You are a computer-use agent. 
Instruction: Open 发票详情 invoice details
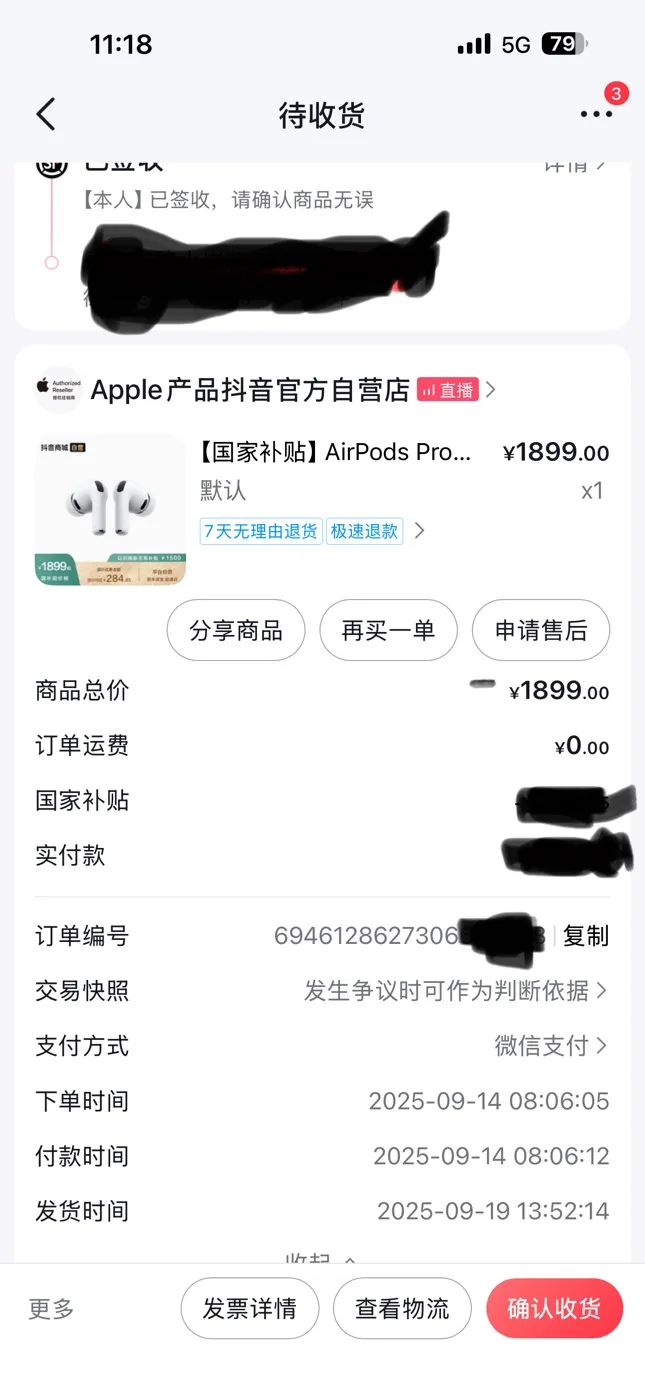click(x=250, y=1308)
